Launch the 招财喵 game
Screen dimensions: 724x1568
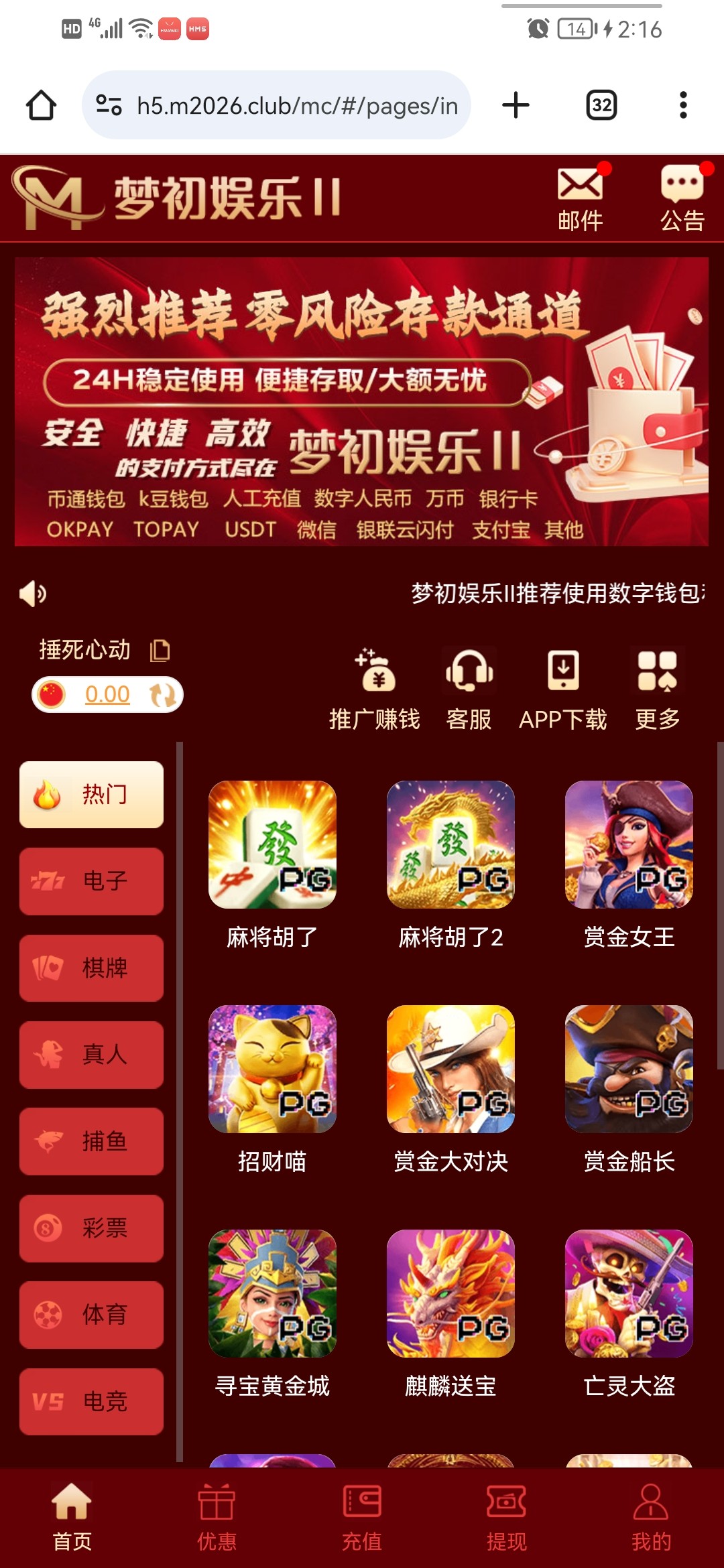tap(272, 1069)
